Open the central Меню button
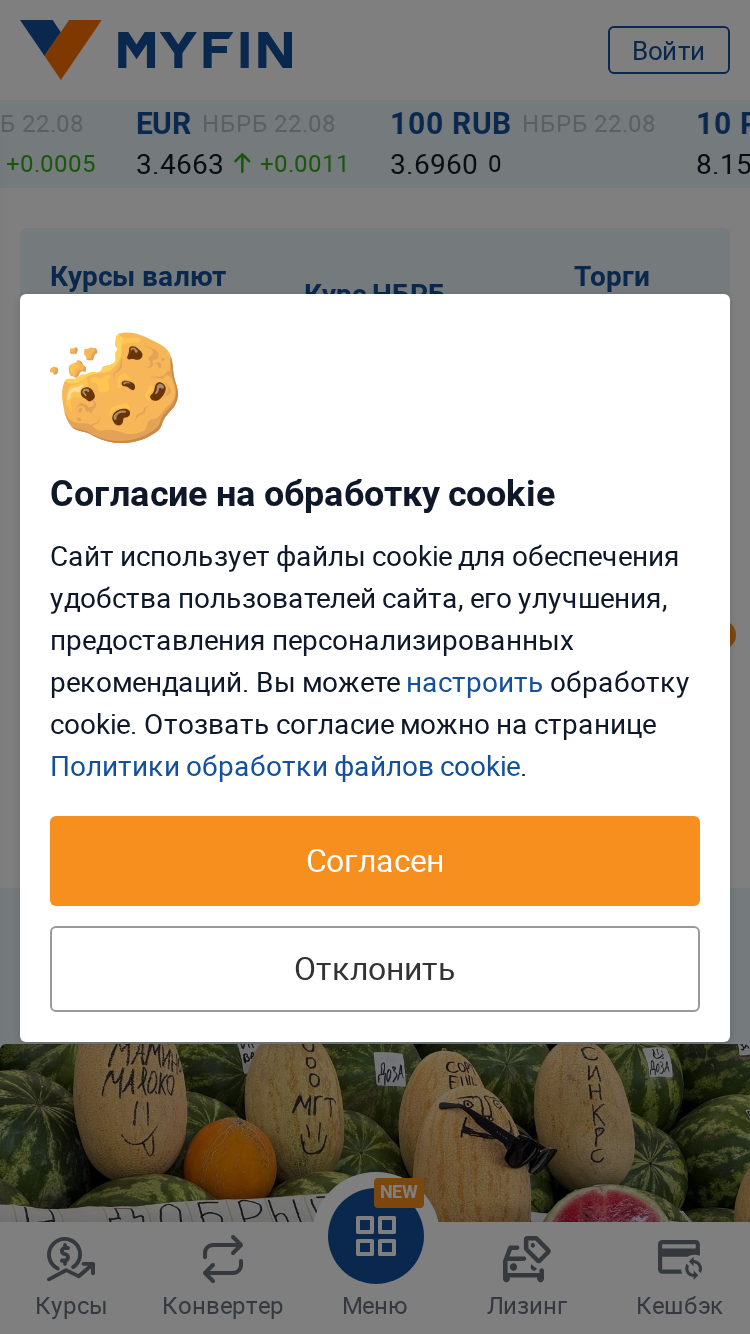 pos(375,1250)
